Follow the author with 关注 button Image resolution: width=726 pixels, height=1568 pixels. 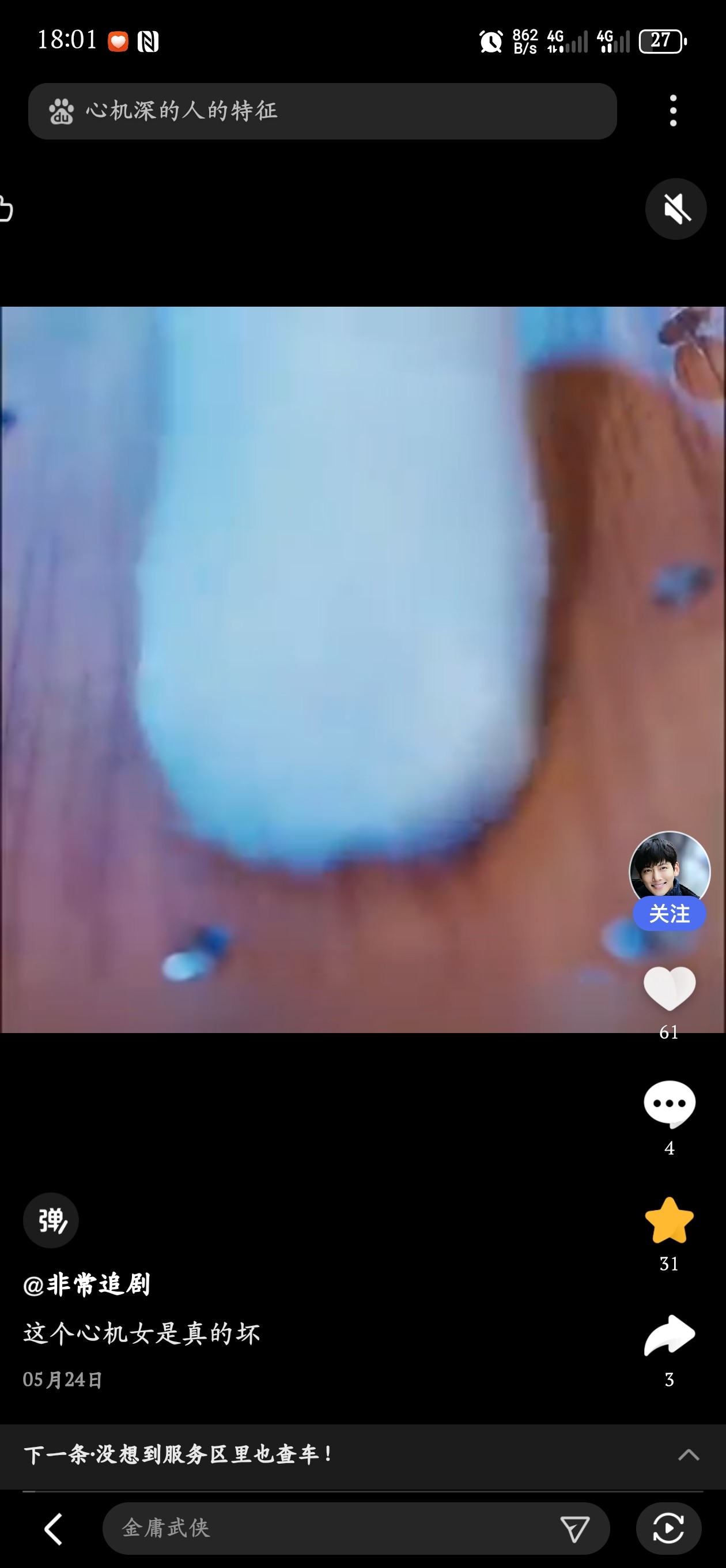[x=670, y=914]
